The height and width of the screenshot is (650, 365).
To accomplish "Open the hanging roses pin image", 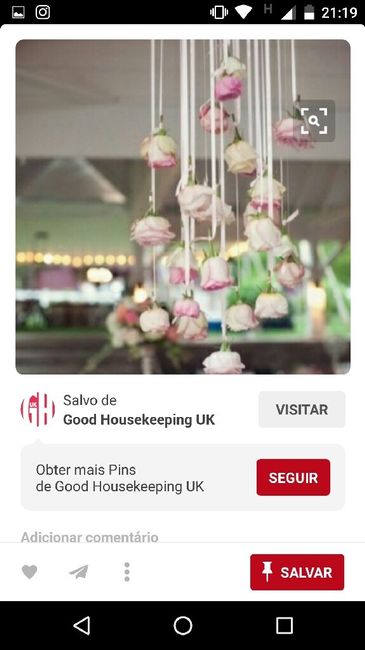I will pyautogui.click(x=183, y=207).
